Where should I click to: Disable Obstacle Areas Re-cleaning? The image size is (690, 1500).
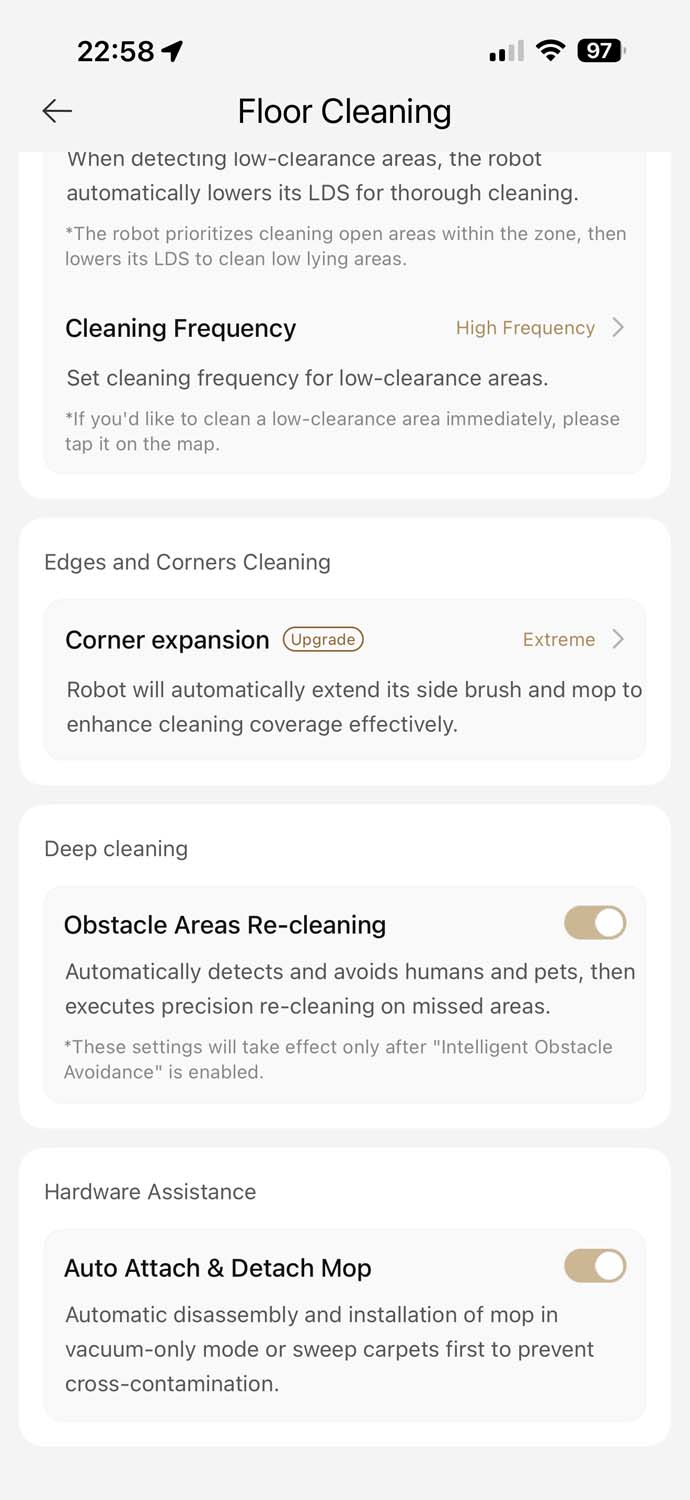pos(595,923)
